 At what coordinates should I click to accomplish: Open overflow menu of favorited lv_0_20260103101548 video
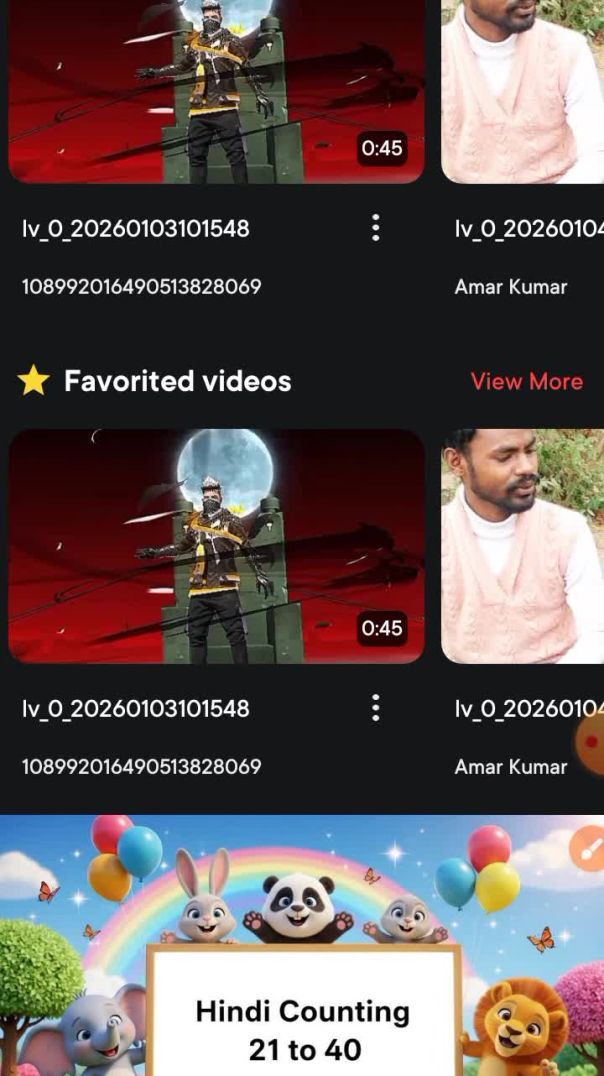tap(375, 708)
